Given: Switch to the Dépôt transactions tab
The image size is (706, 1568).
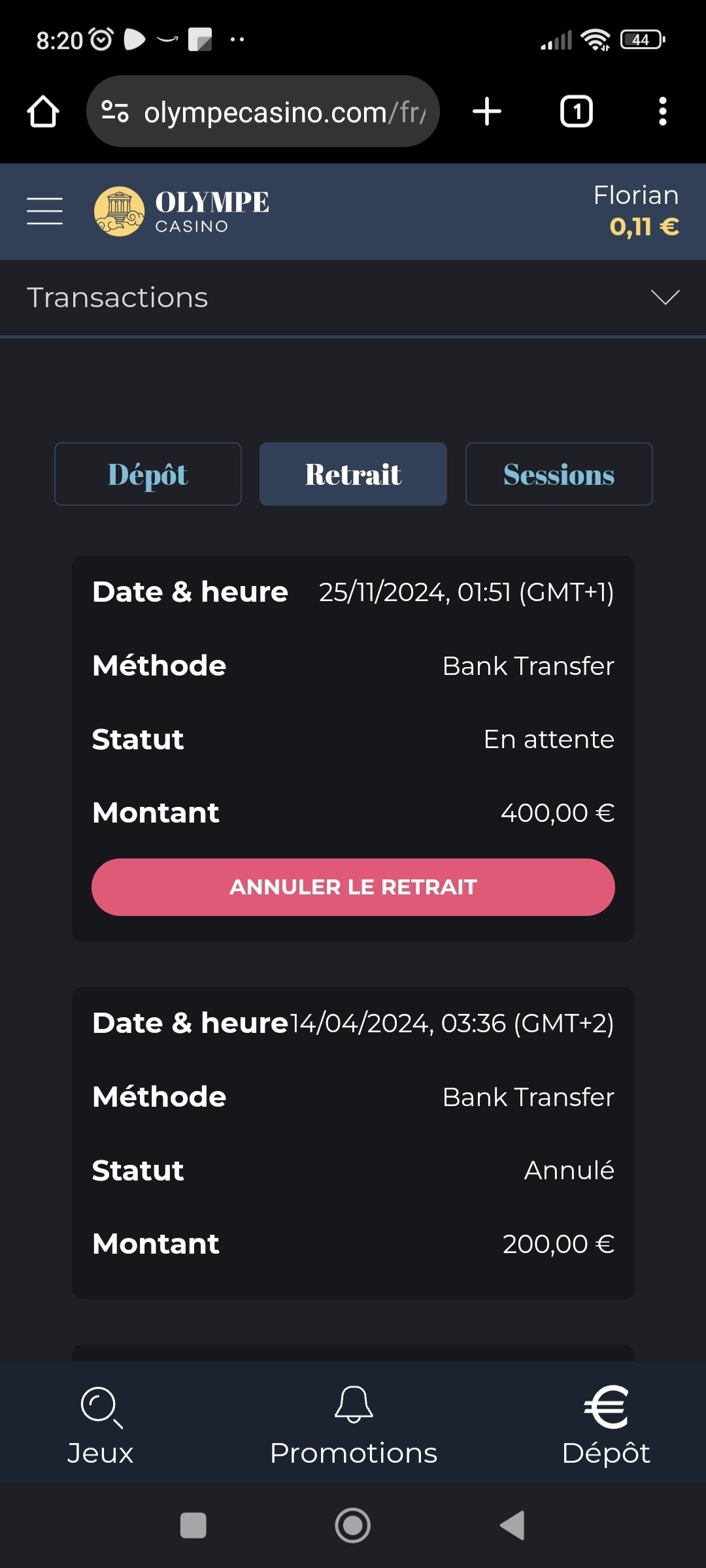Looking at the screenshot, I should 148,474.
